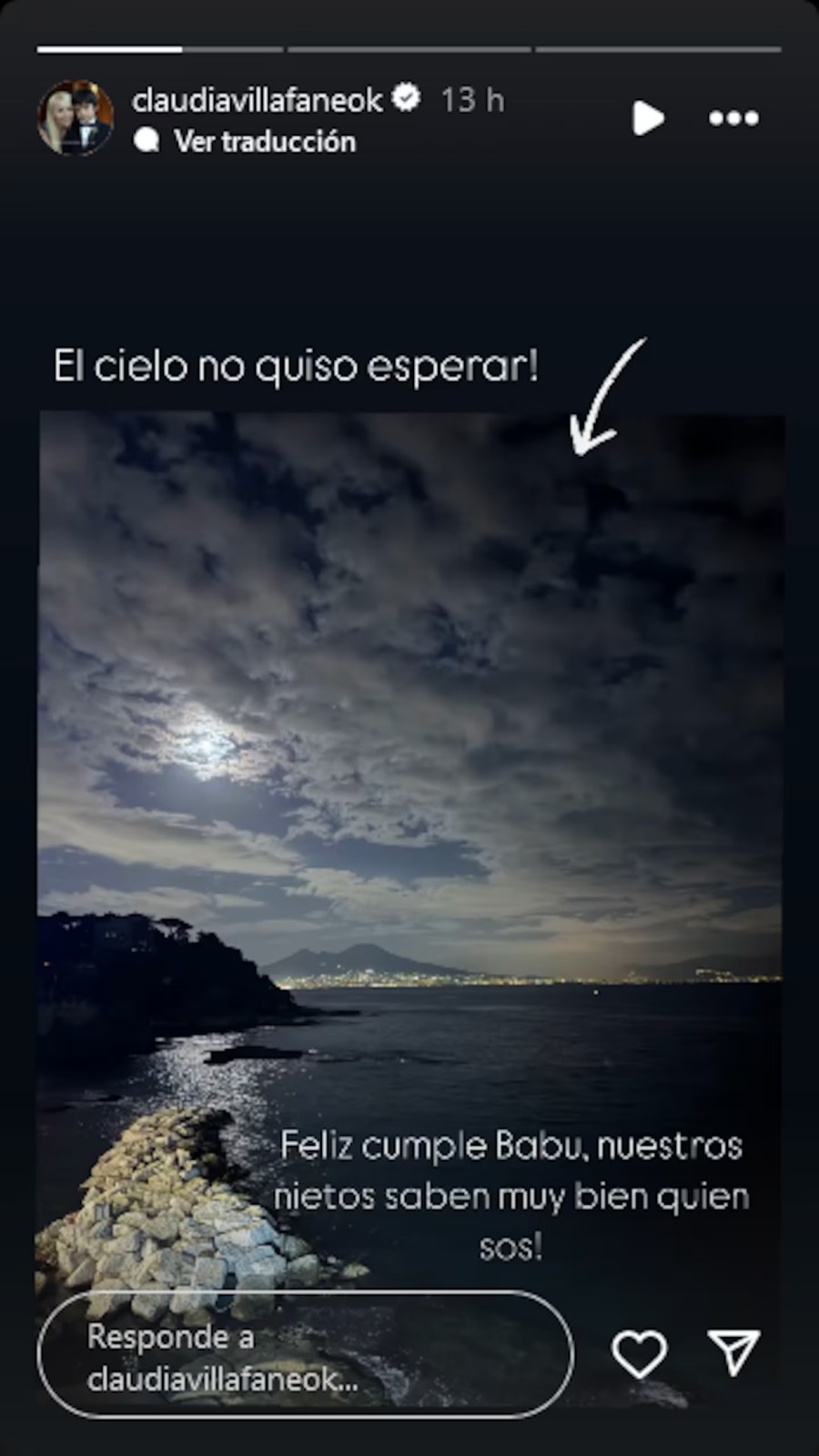This screenshot has width=819, height=1456.
Task: Tap Ver traducción to translate story
Action: 264,142
